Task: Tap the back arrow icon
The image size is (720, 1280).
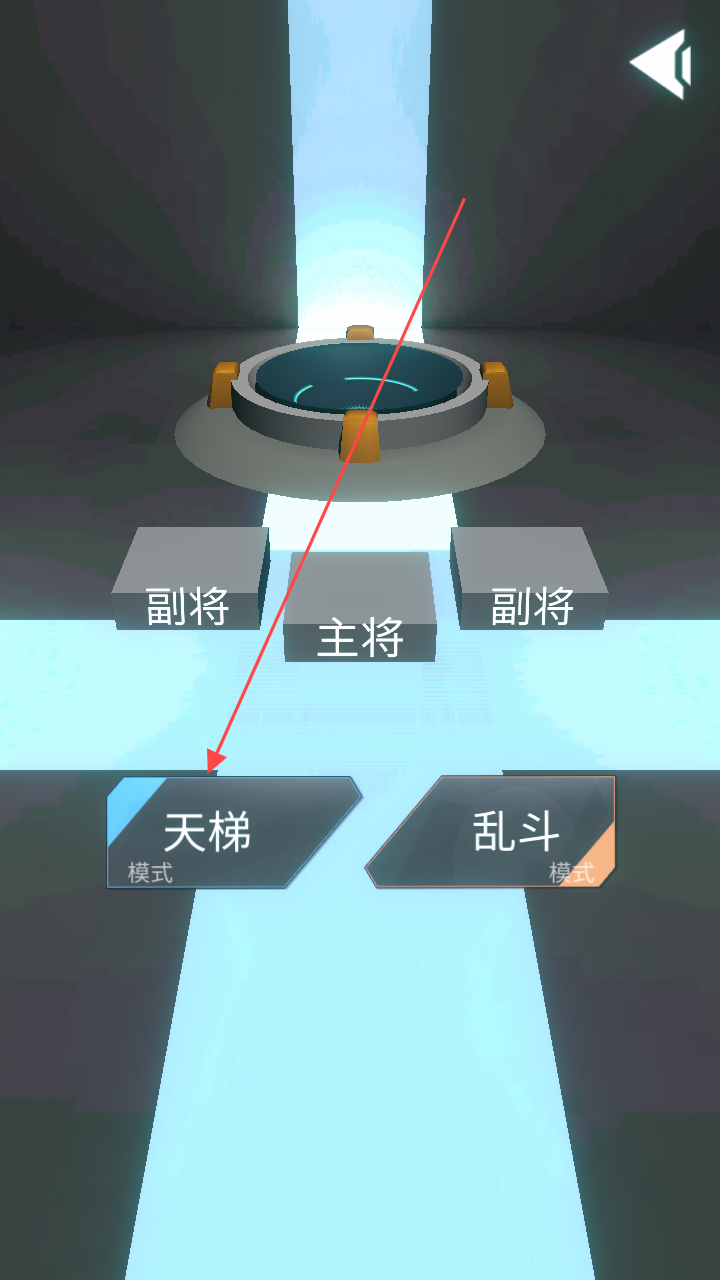Action: tap(661, 64)
